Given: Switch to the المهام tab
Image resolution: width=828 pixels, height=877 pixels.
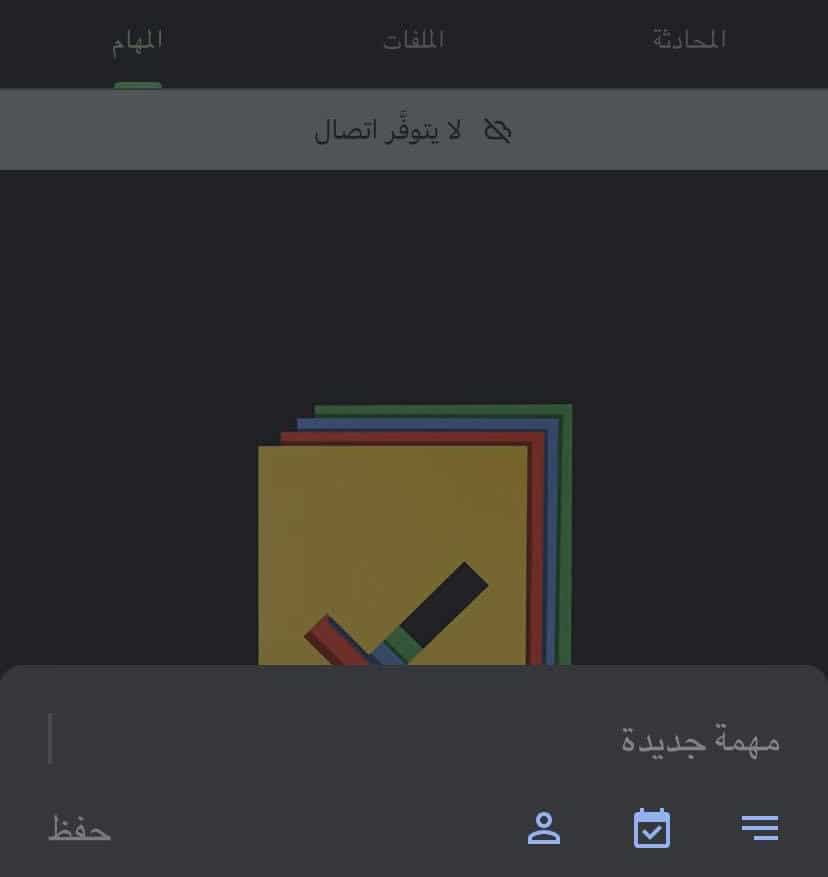Looking at the screenshot, I should pos(138,41).
